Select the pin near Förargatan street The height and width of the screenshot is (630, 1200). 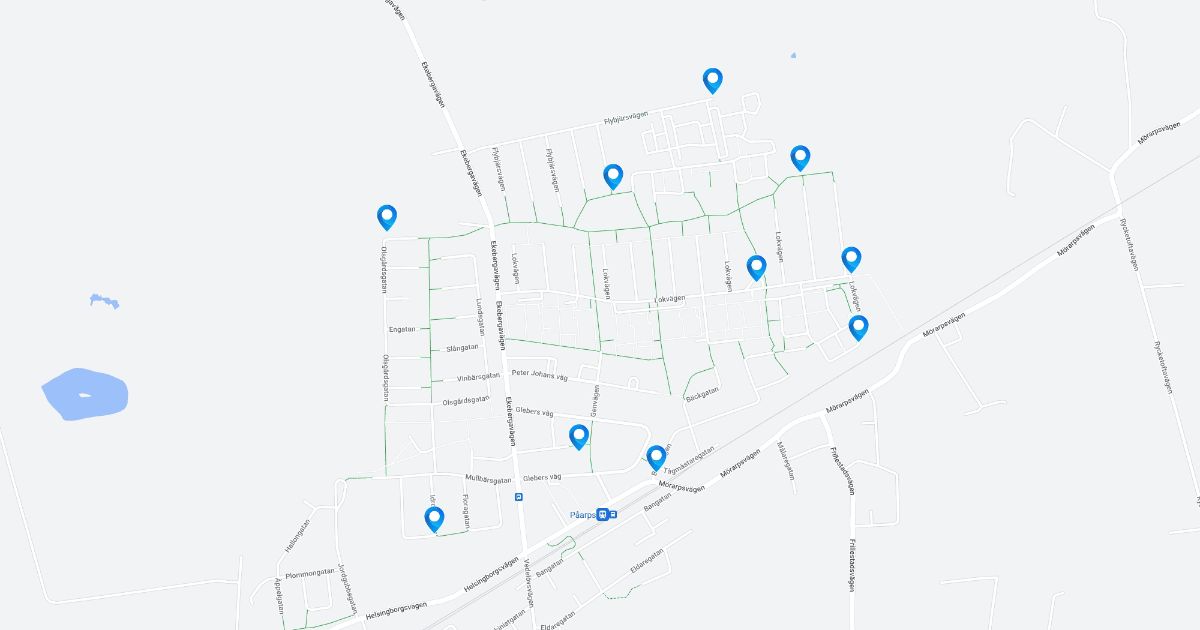[434, 518]
